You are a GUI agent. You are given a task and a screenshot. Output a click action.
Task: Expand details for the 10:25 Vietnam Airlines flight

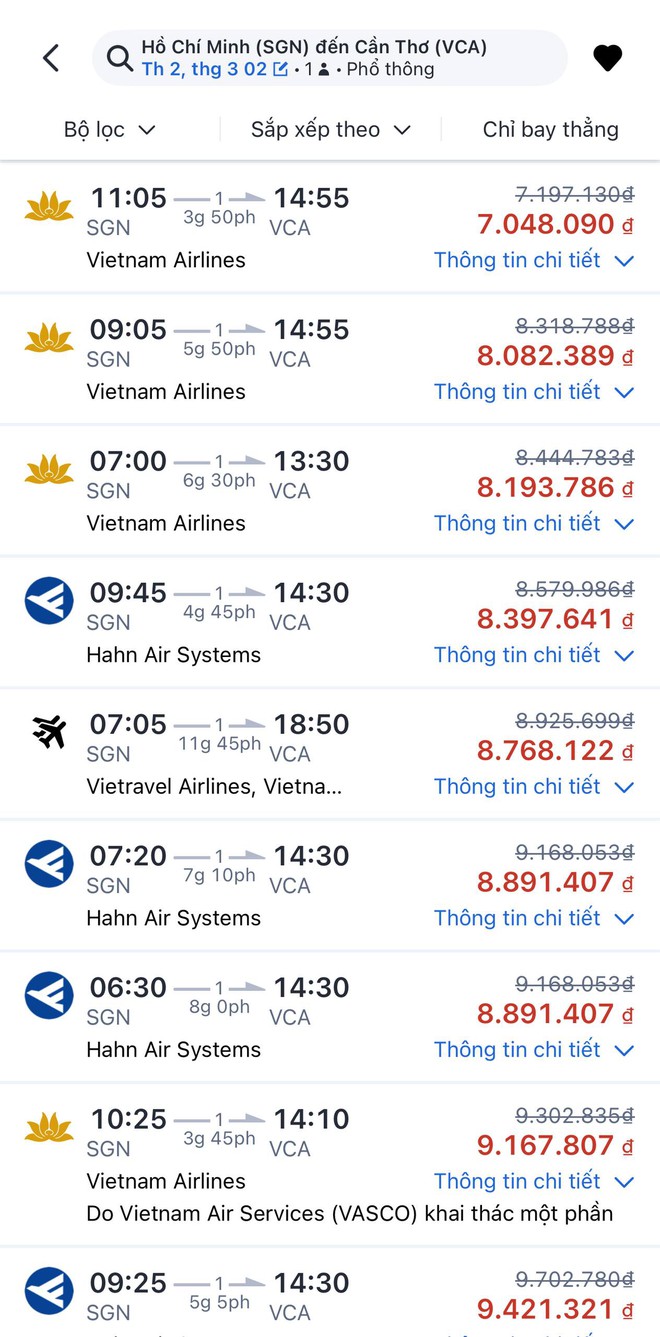[x=533, y=1181]
